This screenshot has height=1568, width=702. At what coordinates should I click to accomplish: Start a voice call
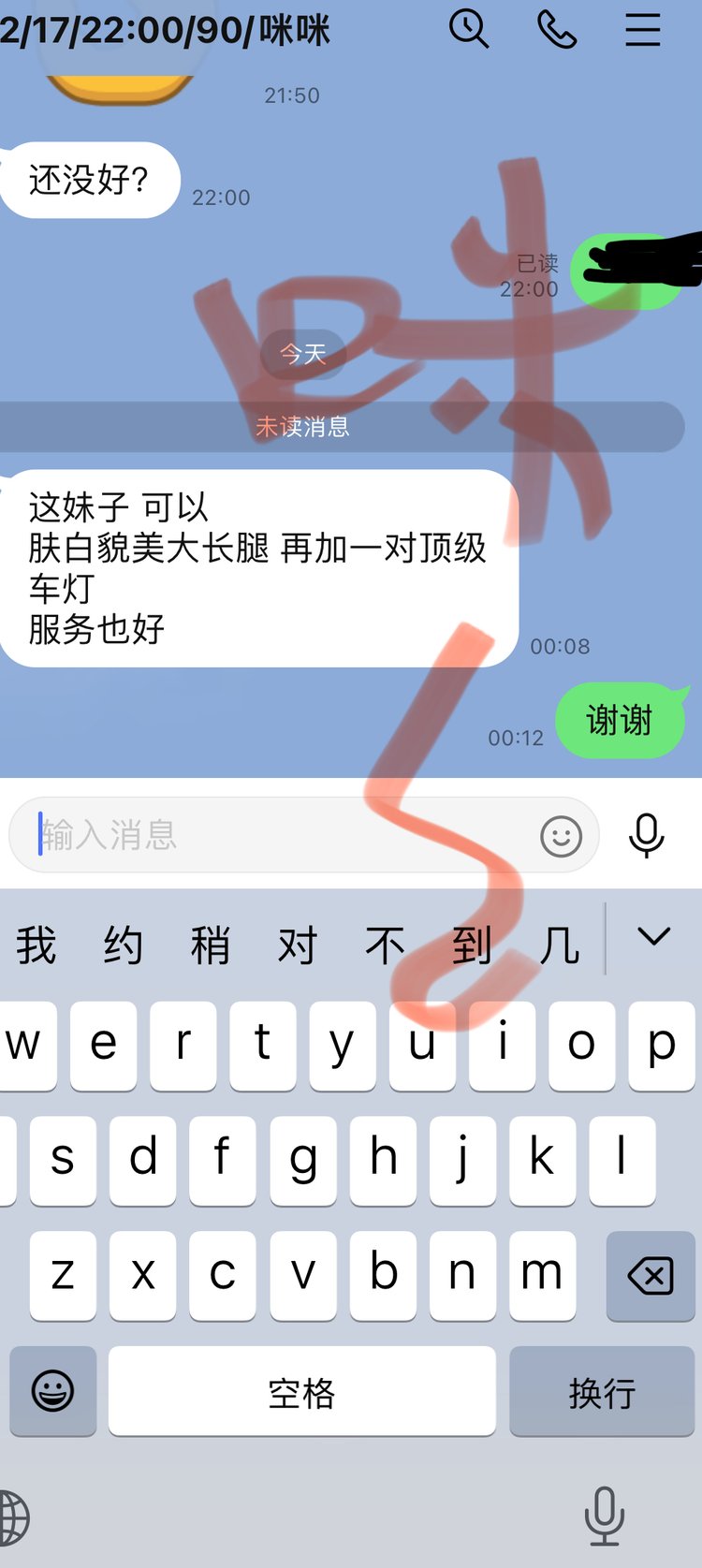tap(557, 29)
